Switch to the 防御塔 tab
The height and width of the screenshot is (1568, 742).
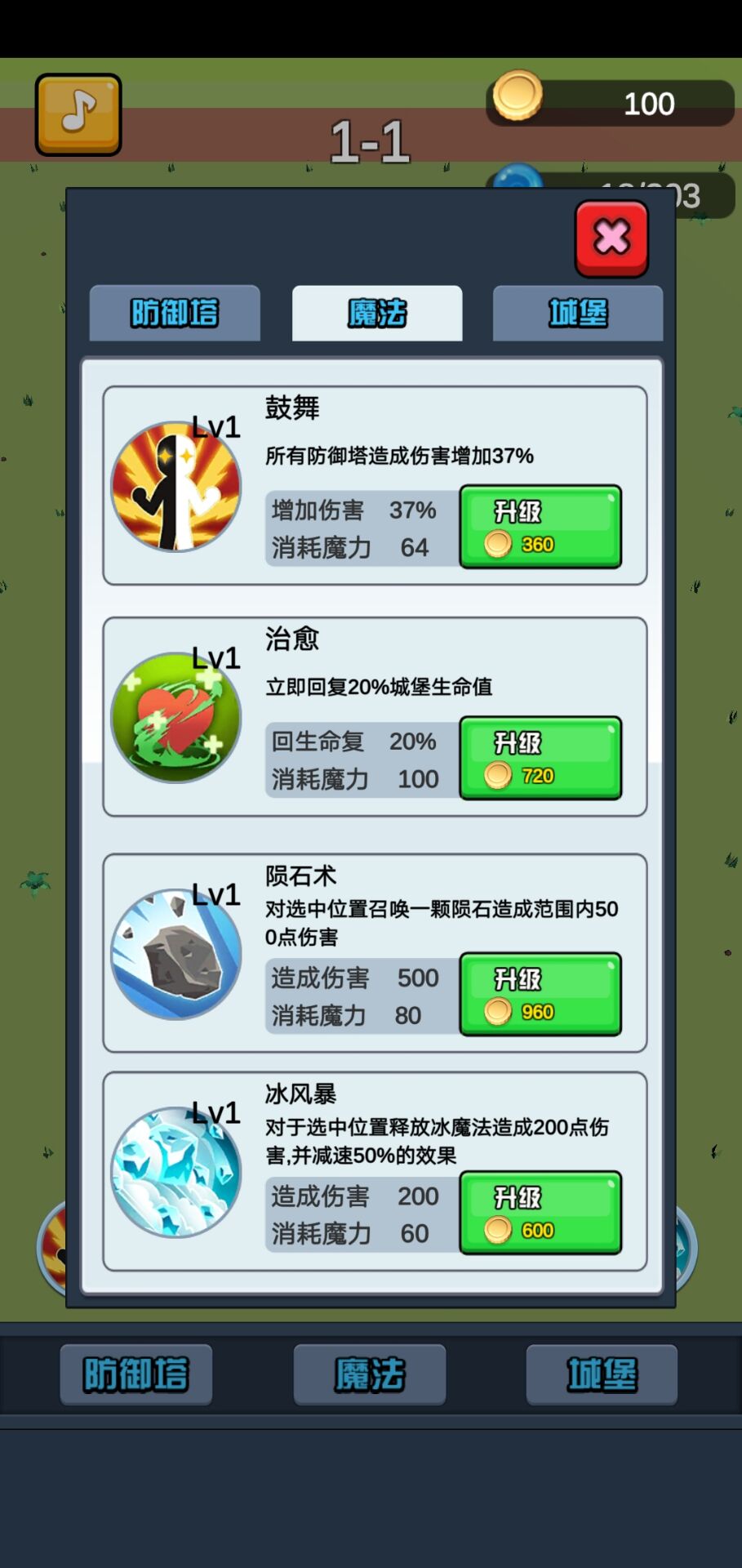click(x=174, y=314)
